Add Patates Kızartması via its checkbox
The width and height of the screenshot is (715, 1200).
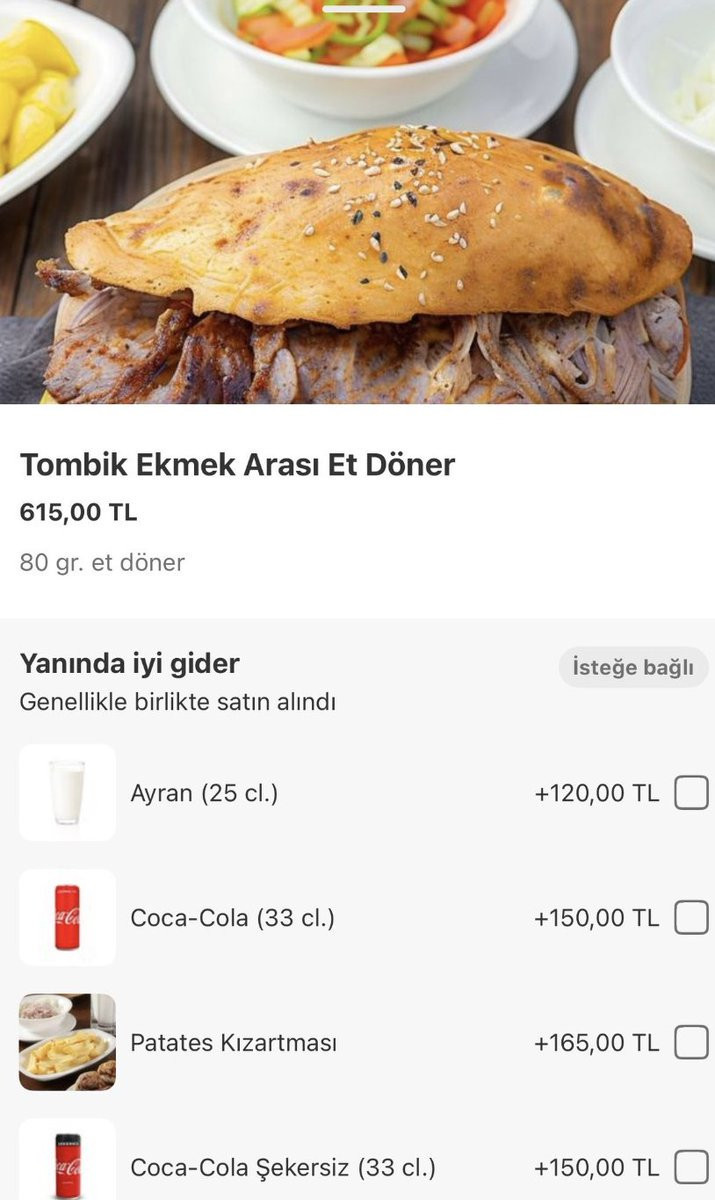[x=691, y=1043]
